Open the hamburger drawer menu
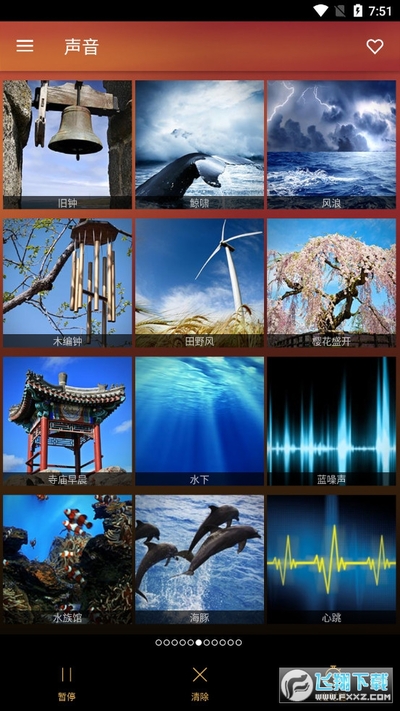The width and height of the screenshot is (400, 711). tap(25, 46)
